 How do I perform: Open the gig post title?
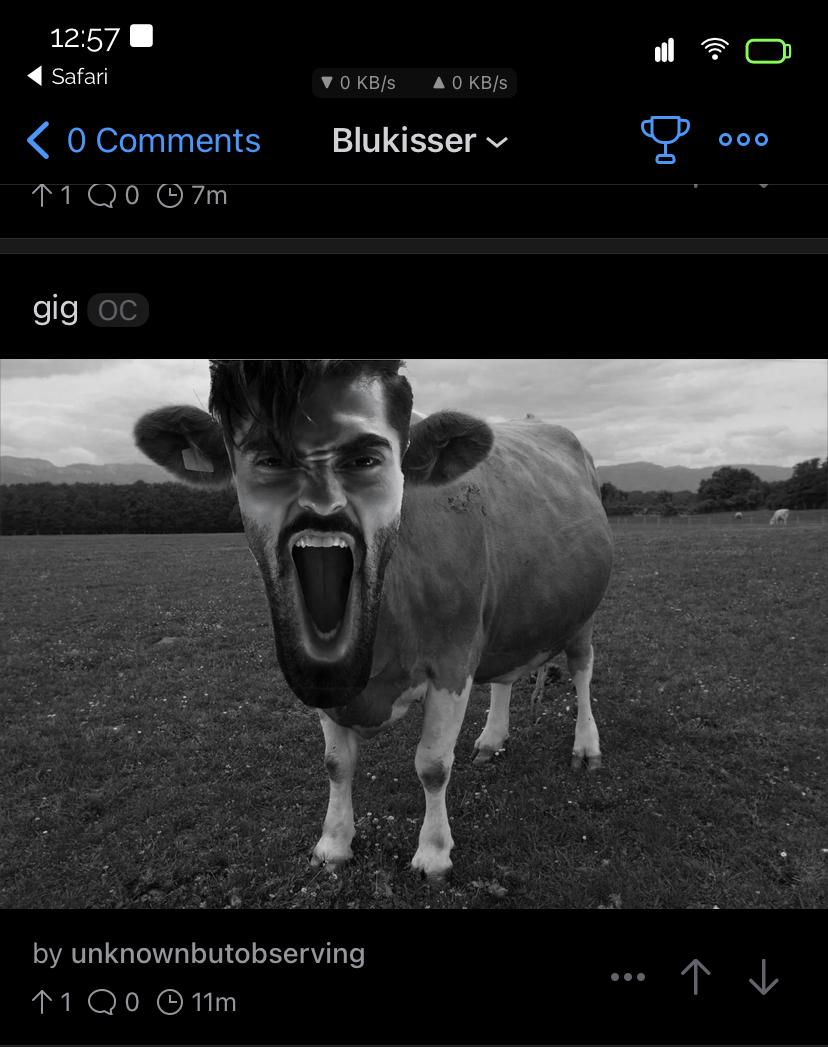(x=55, y=309)
